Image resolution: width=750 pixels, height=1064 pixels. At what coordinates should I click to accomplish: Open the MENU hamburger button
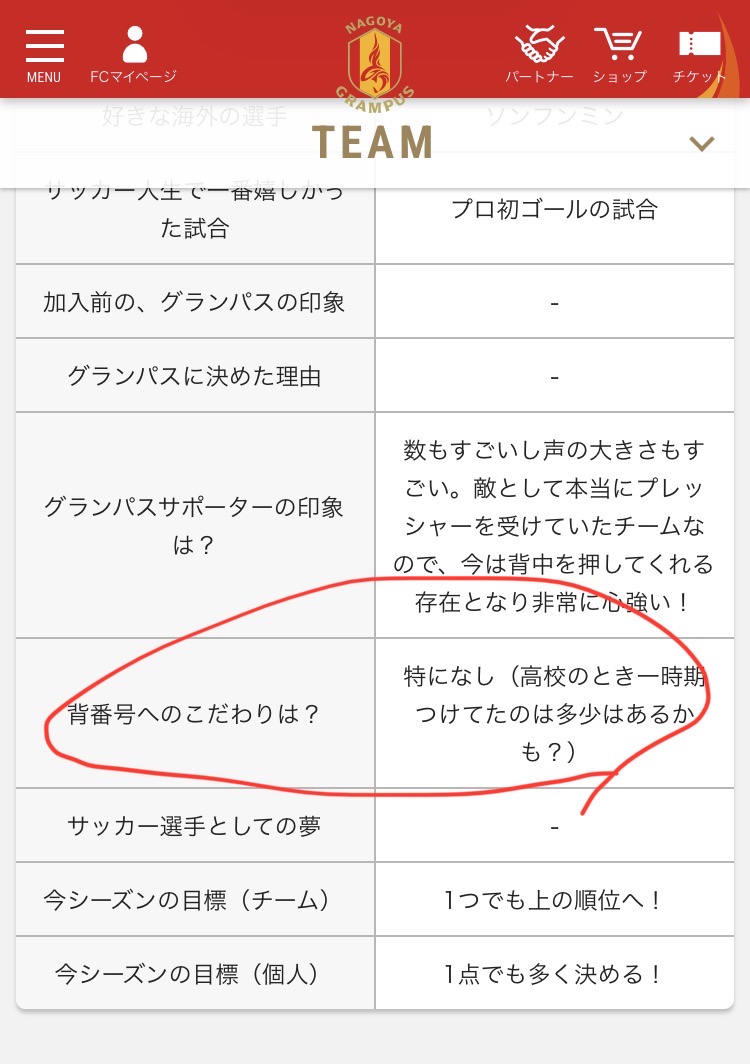pos(44,54)
